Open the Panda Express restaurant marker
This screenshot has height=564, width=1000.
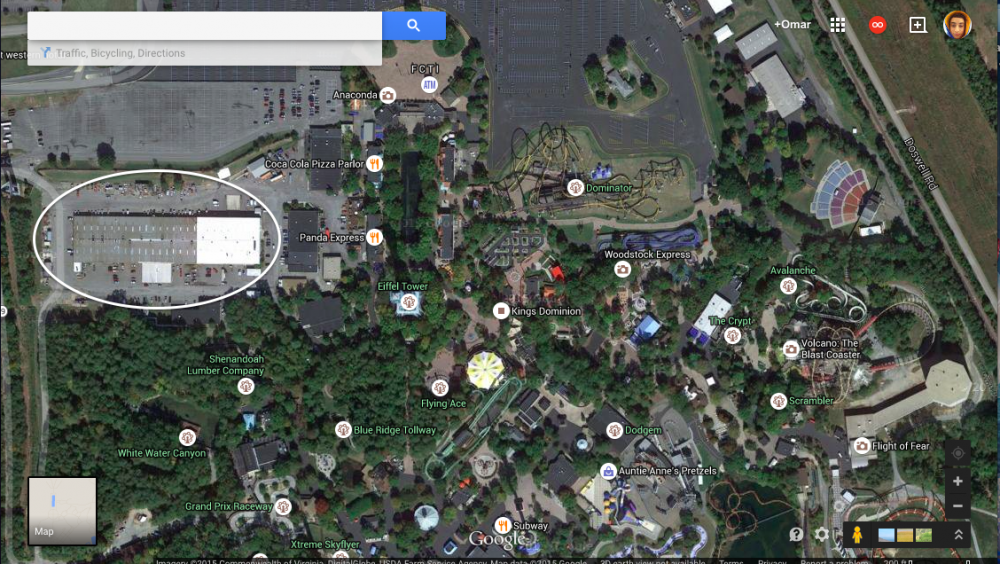(x=373, y=238)
